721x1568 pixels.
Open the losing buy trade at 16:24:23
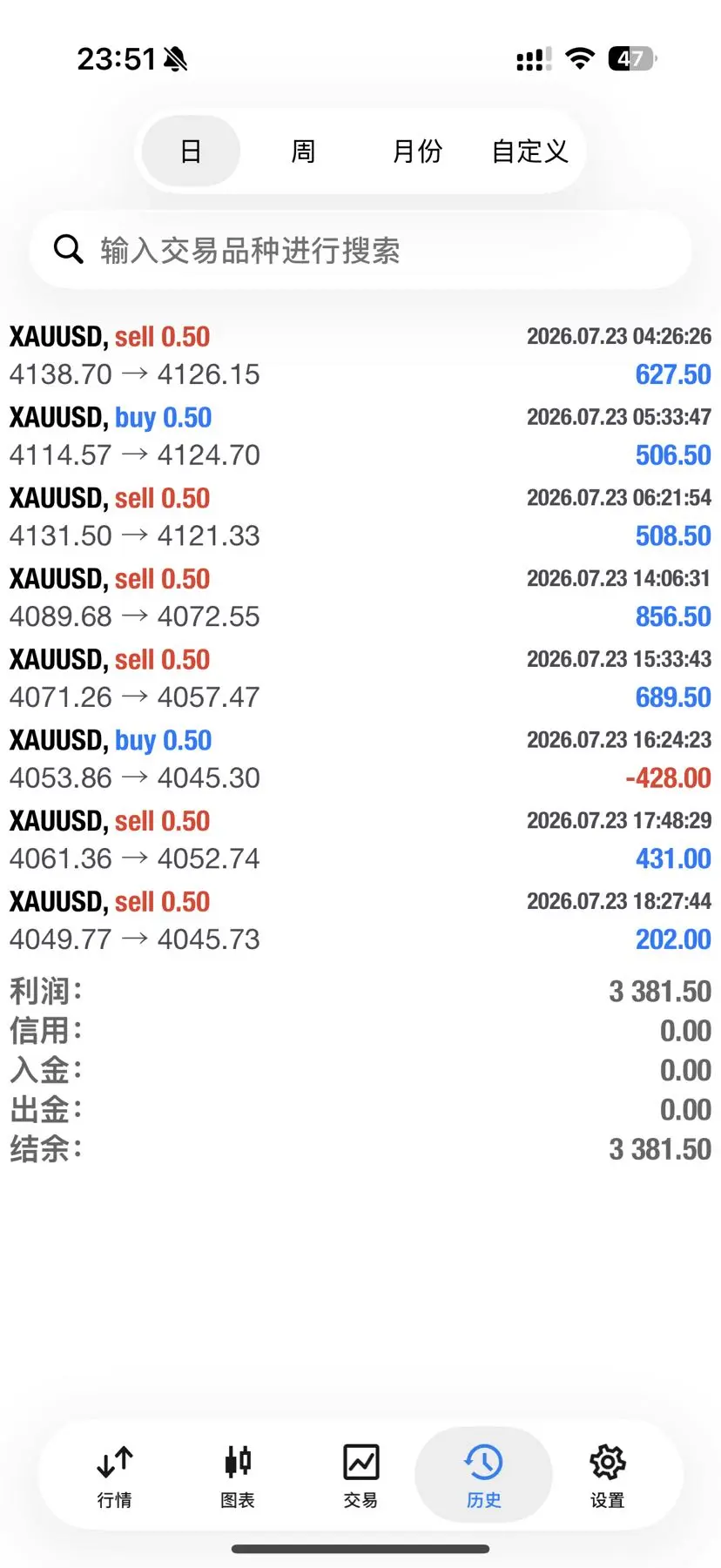point(360,759)
